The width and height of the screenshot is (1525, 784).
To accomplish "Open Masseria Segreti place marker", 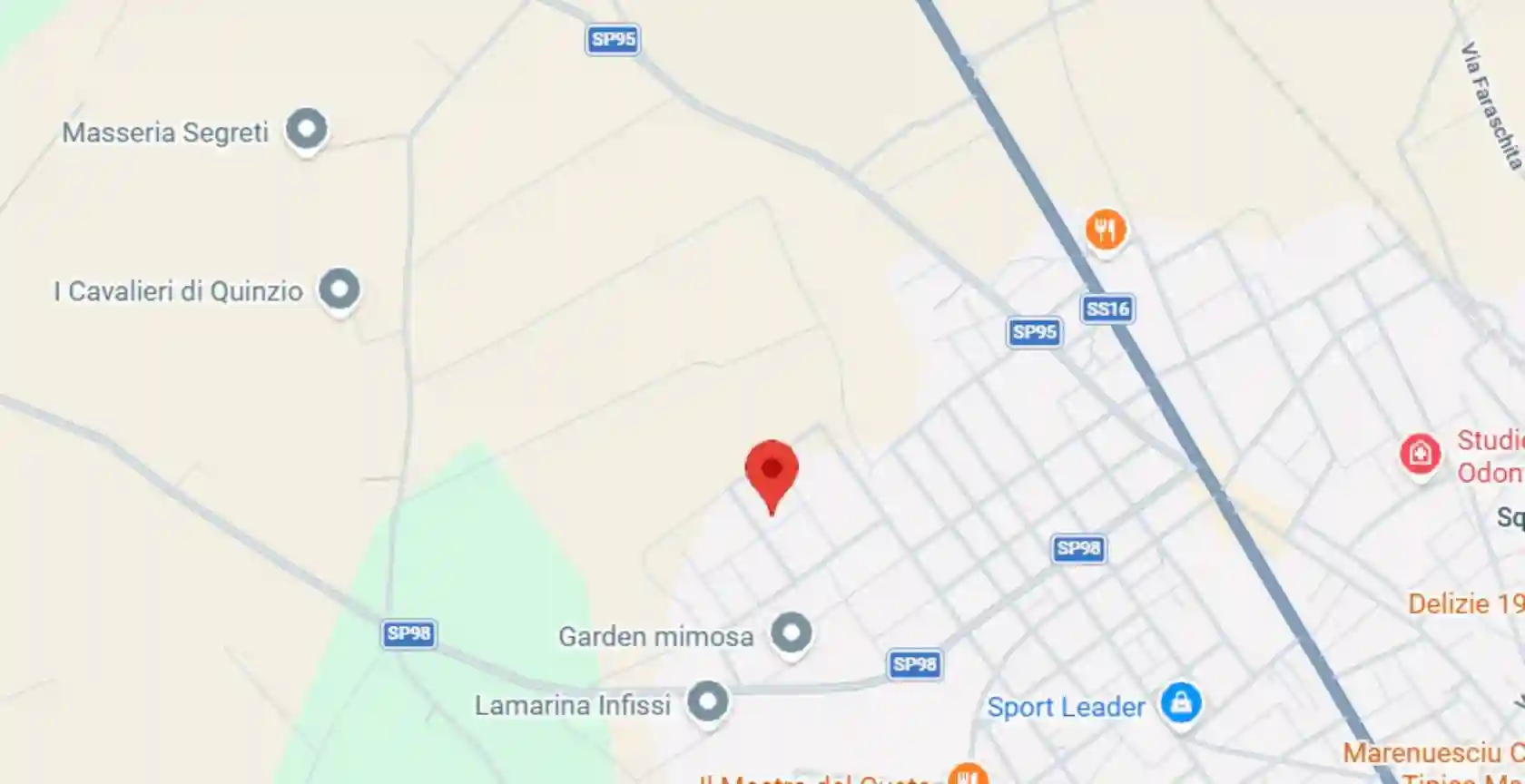I will (x=306, y=130).
